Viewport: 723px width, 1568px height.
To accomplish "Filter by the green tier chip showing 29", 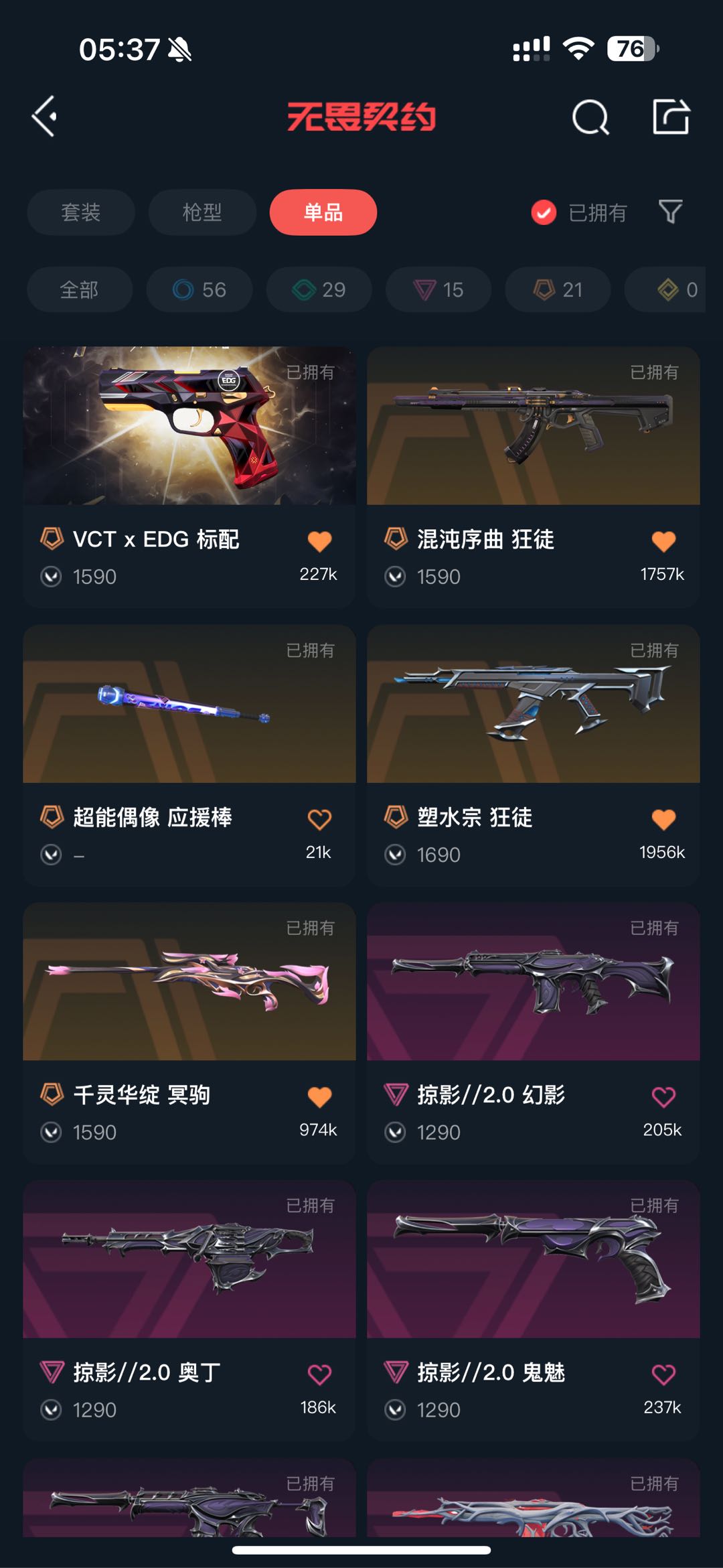I will coord(319,289).
